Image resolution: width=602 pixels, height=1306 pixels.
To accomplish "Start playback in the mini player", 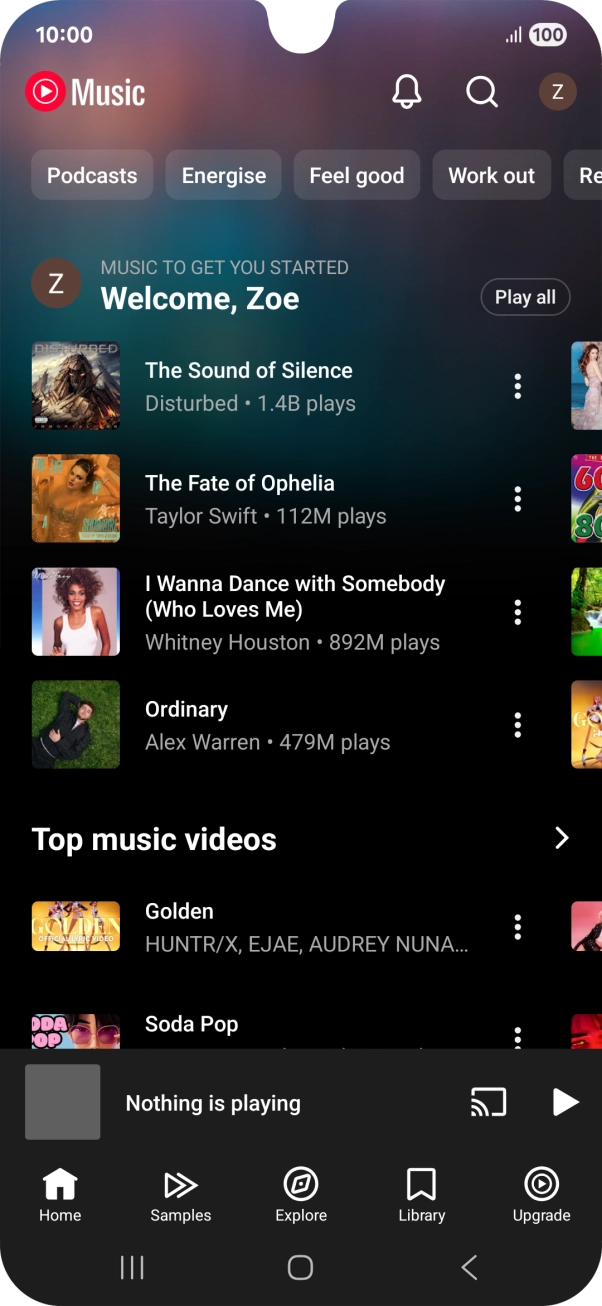I will 565,1102.
